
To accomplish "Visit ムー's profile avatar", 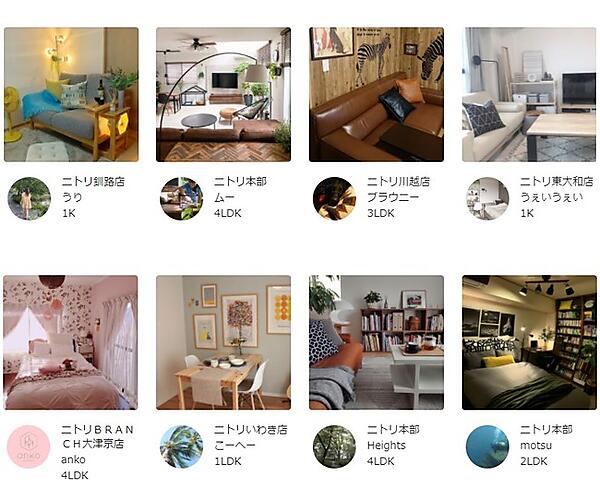I will [182, 198].
